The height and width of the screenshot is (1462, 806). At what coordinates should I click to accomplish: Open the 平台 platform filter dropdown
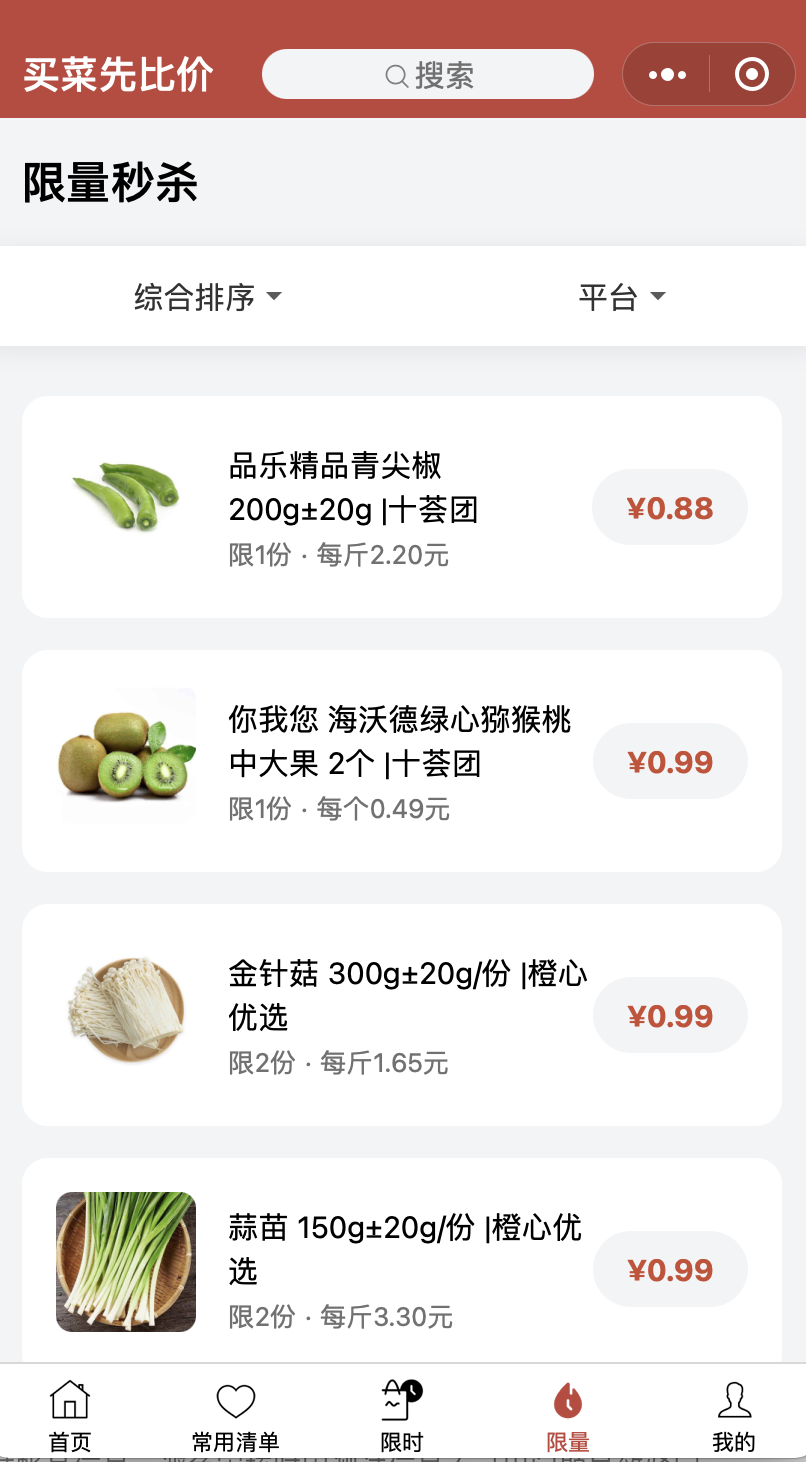pos(621,296)
